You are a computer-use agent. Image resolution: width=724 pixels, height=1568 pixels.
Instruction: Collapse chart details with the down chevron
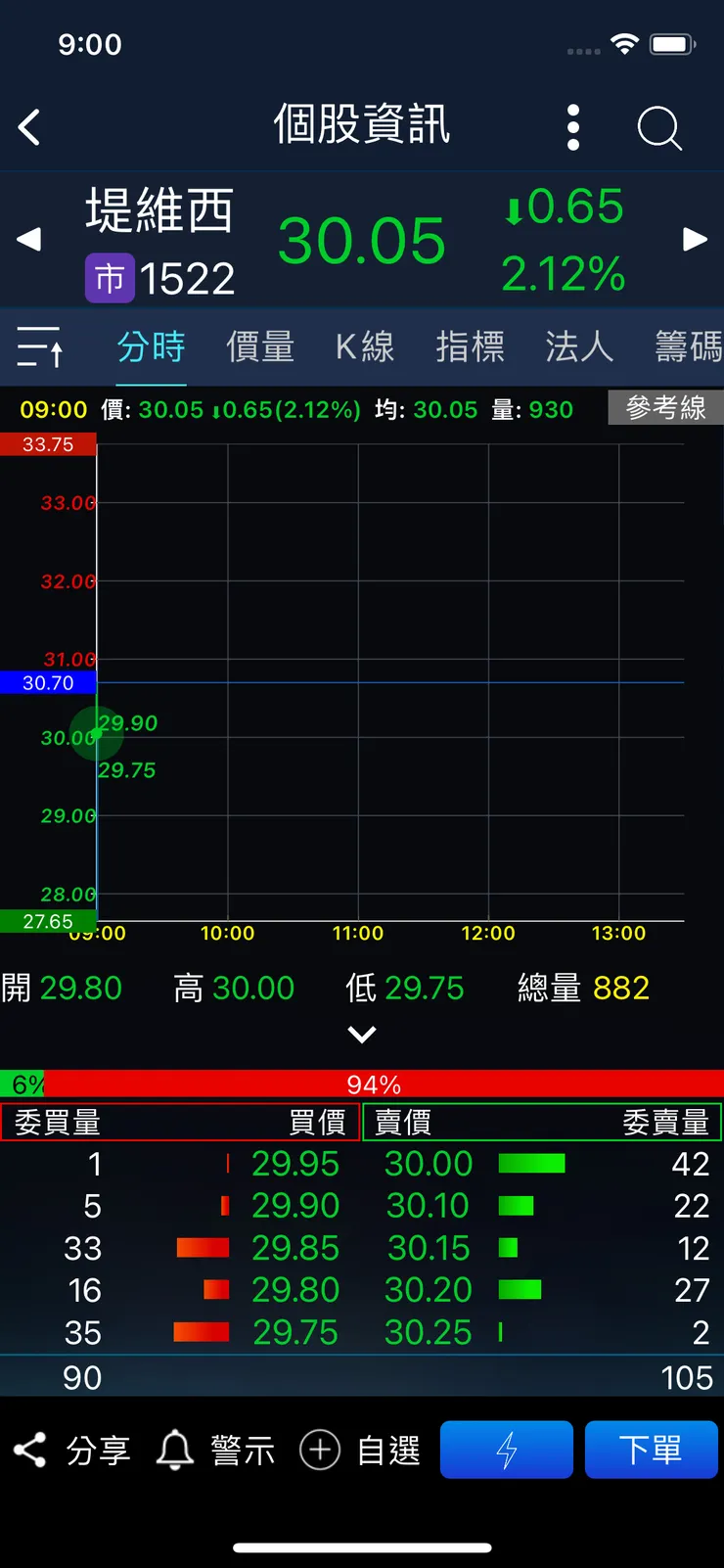(362, 1035)
